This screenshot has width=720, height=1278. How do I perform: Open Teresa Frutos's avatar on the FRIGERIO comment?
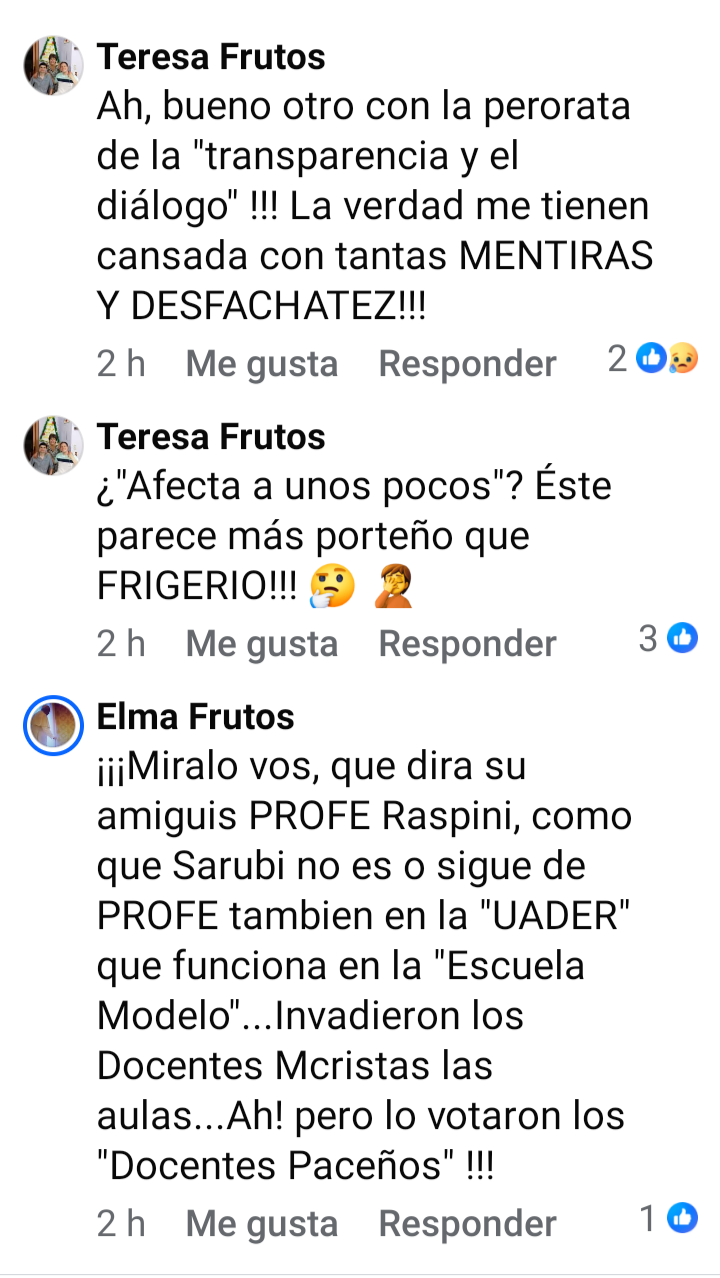click(x=53, y=445)
